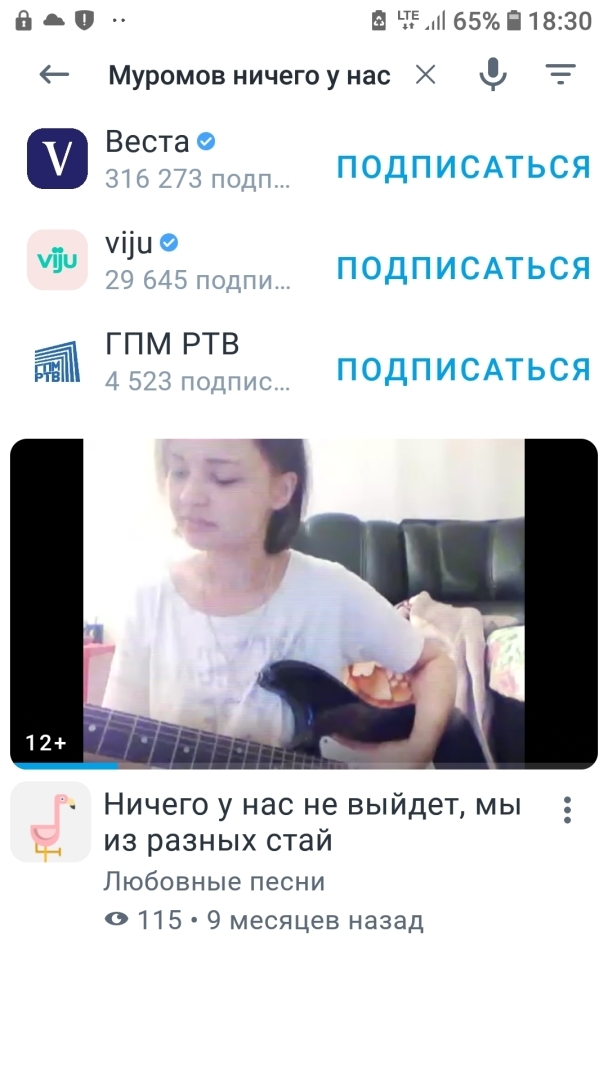Start voice search with microphone
Viewport: 608px width, 1080px height.
point(492,75)
